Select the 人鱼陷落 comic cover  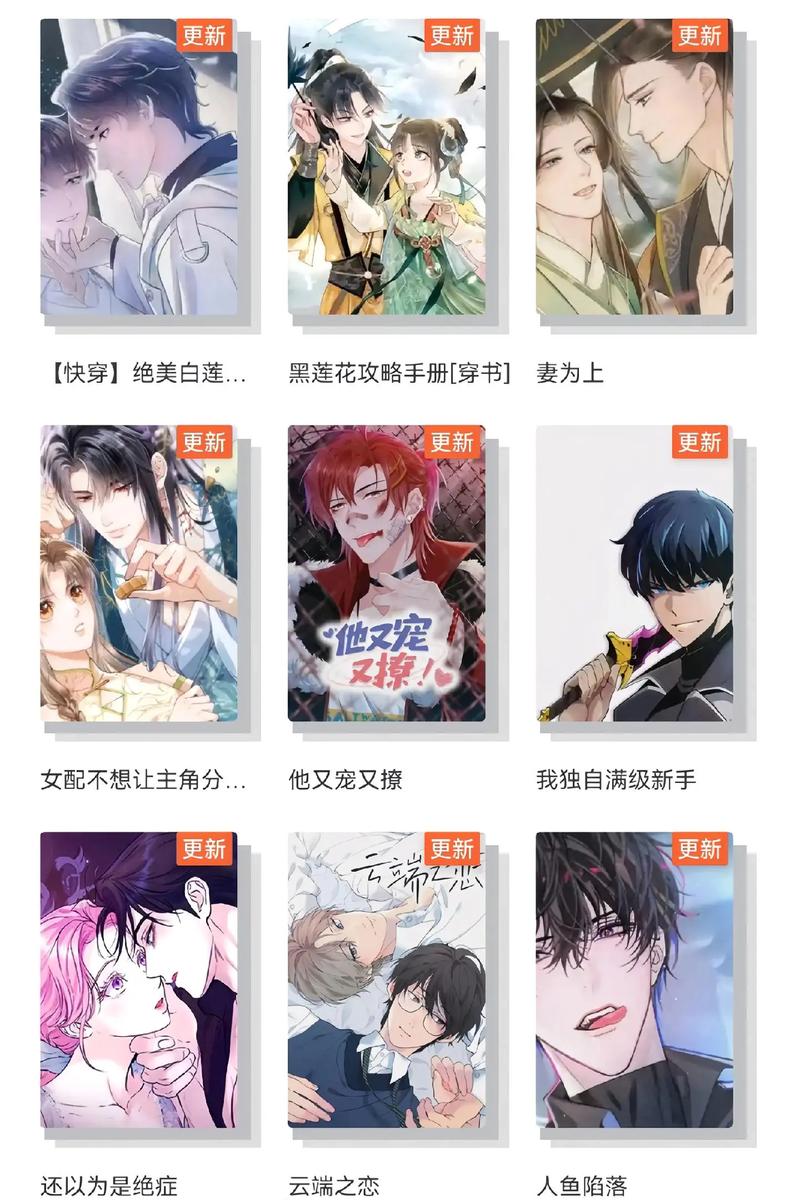point(634,980)
